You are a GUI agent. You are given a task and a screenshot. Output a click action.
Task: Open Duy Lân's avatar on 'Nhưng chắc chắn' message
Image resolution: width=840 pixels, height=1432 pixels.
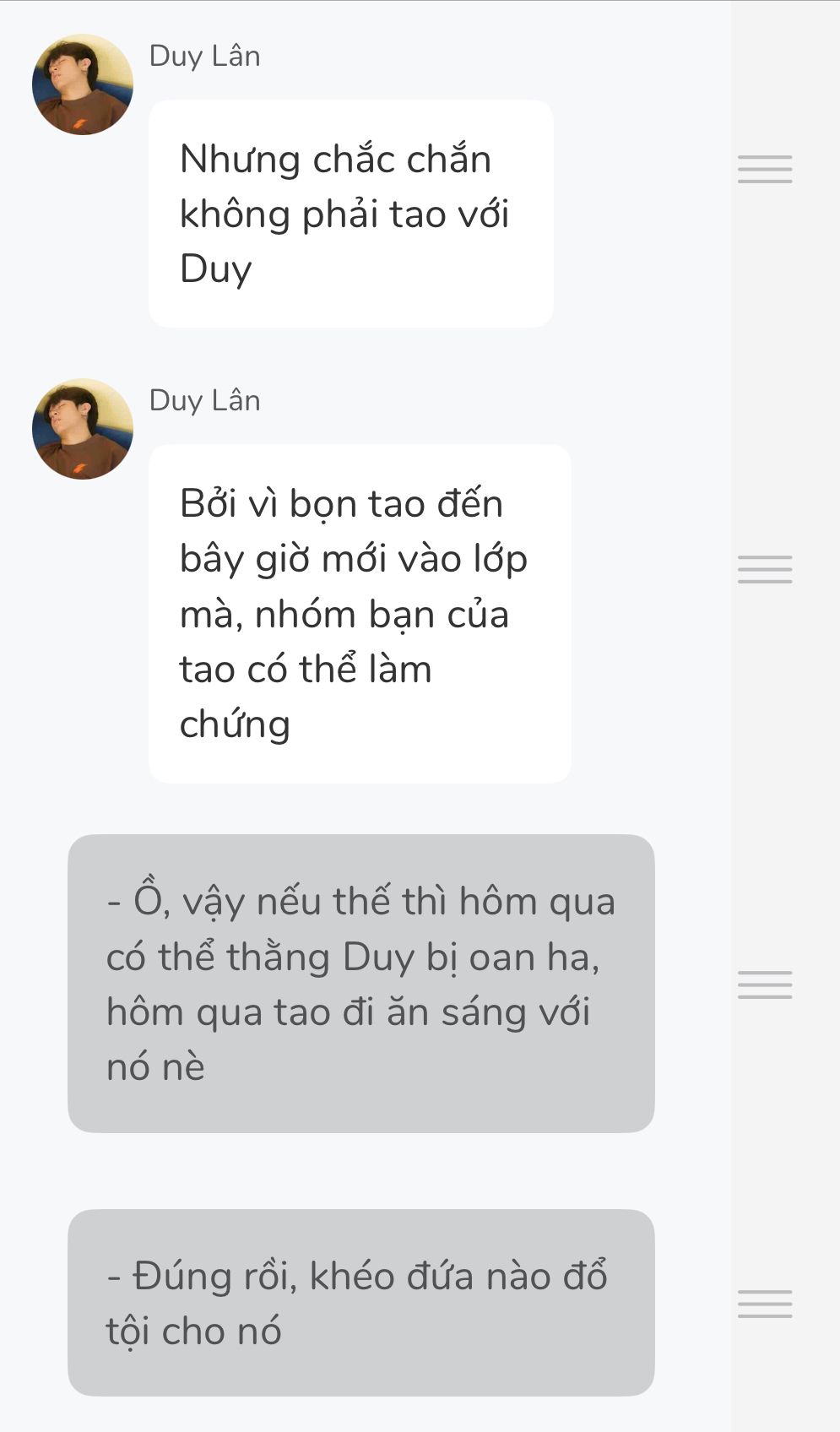[83, 84]
